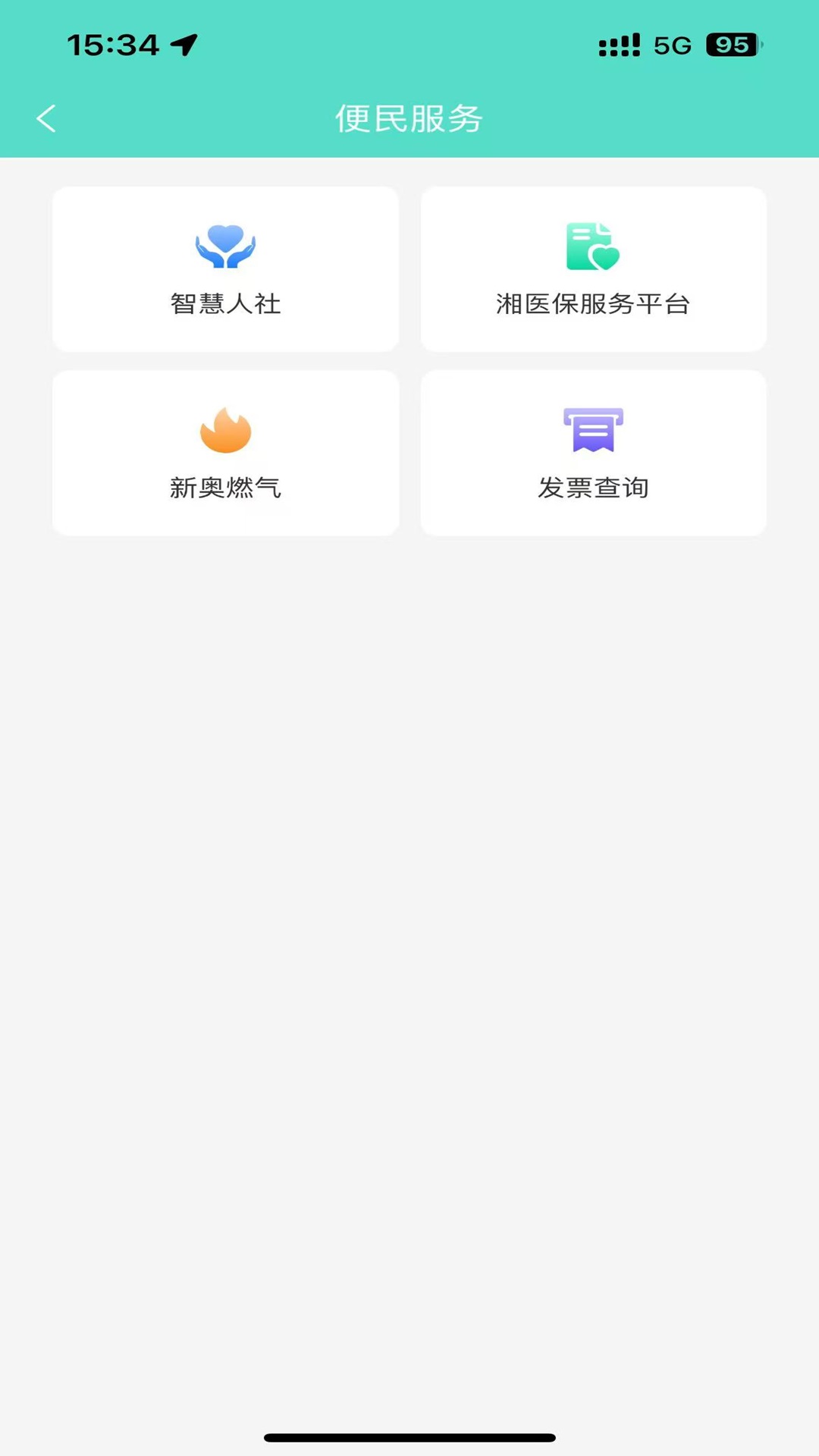Click the 发票查询 text label
Image resolution: width=819 pixels, height=1456 pixels.
(595, 489)
